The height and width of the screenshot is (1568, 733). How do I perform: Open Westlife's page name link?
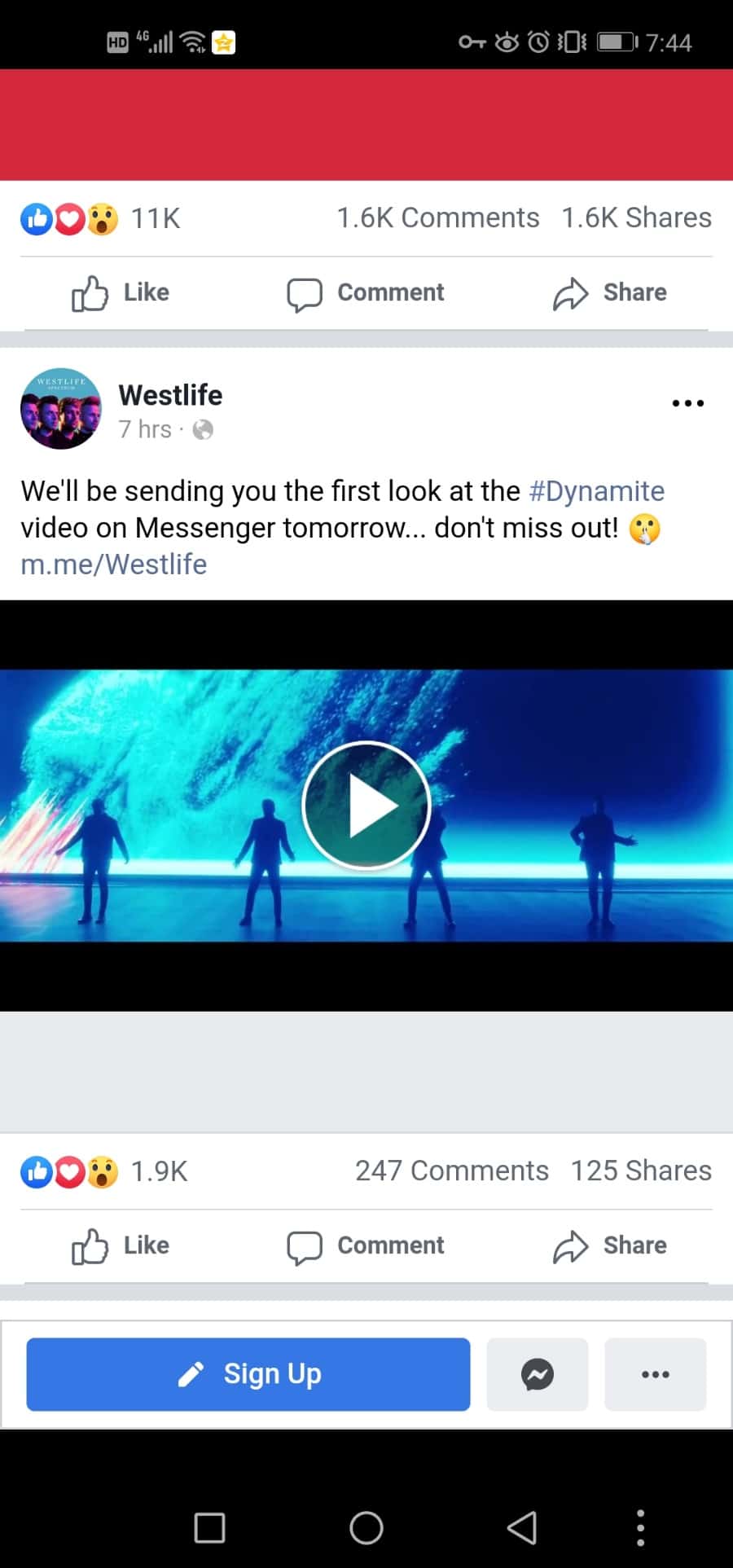click(x=170, y=395)
